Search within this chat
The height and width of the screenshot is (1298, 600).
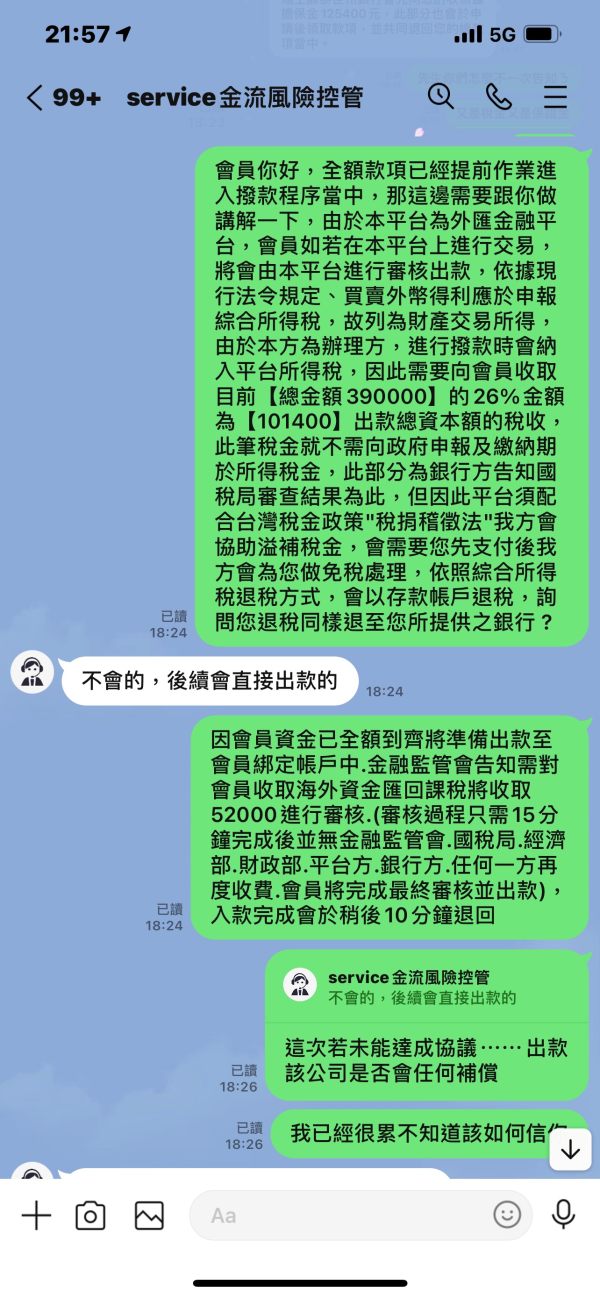tap(441, 96)
